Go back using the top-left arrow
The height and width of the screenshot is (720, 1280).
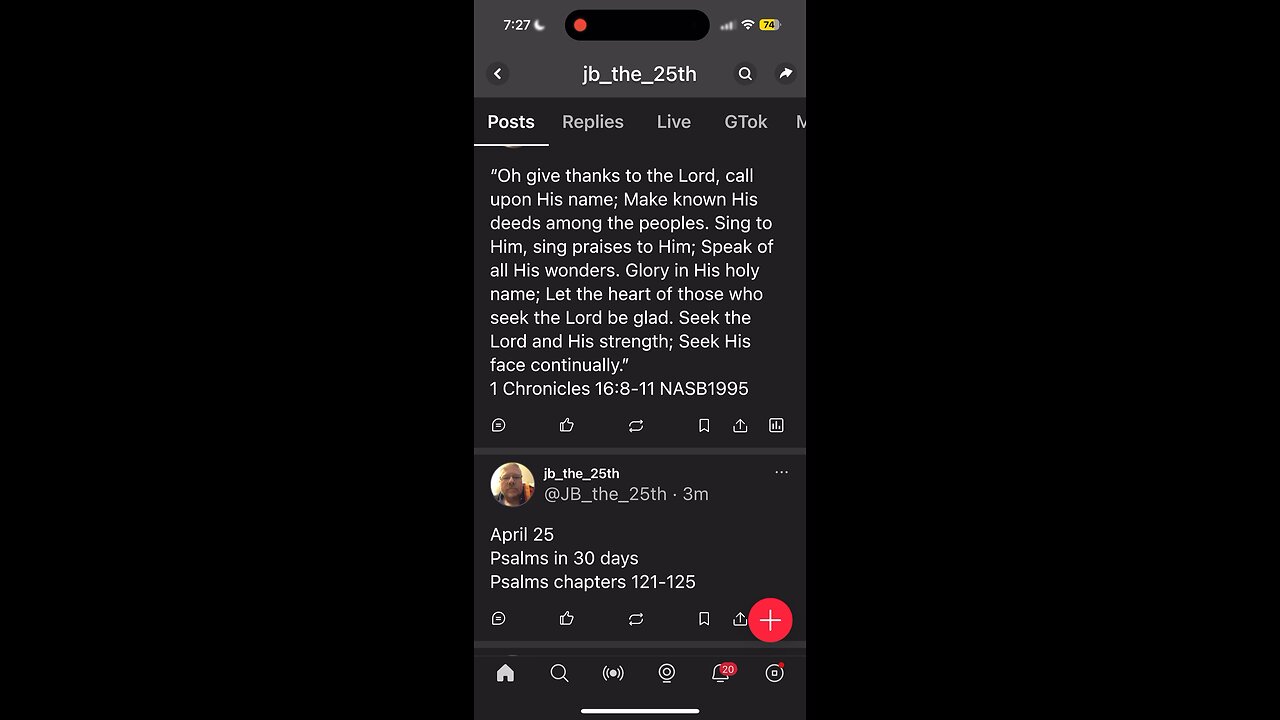click(x=498, y=74)
